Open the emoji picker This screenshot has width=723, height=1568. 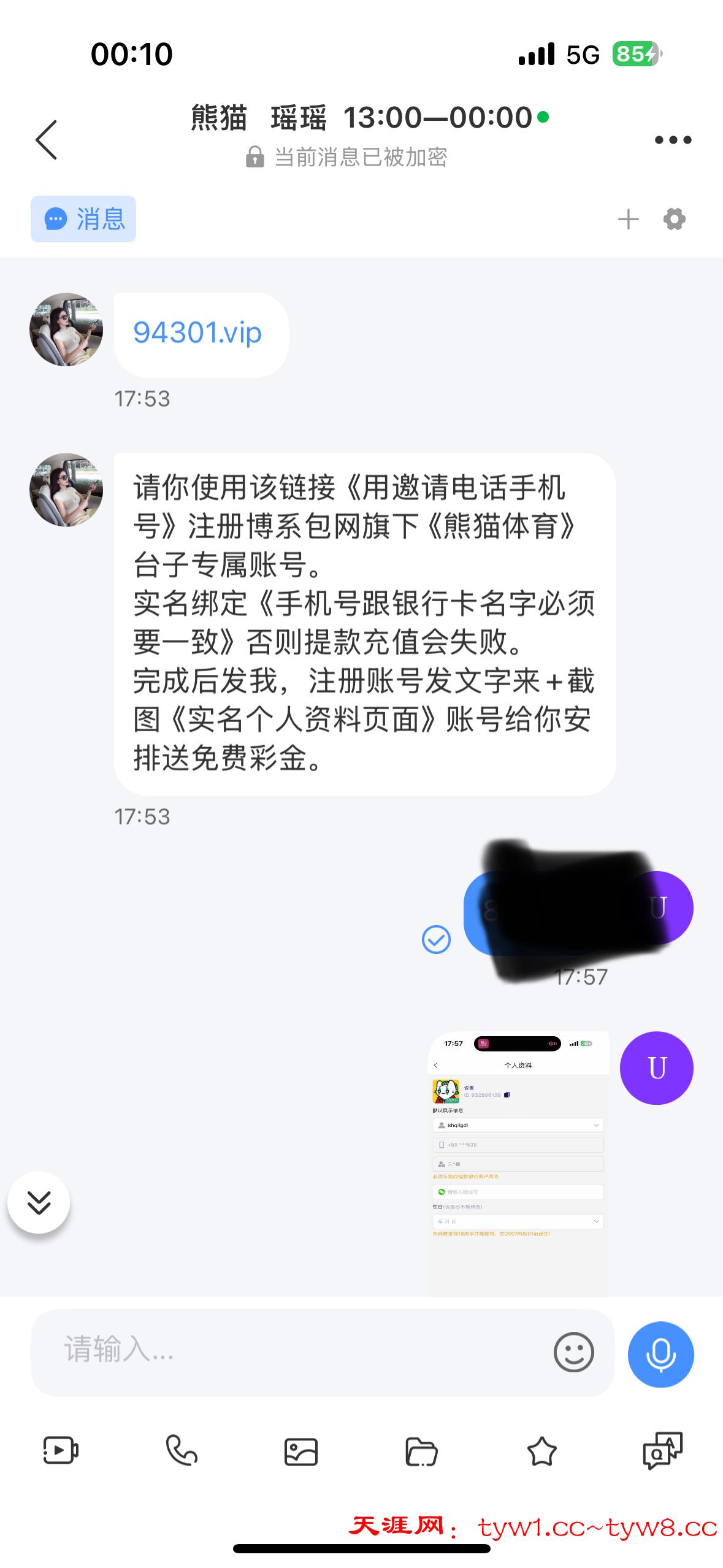573,1351
